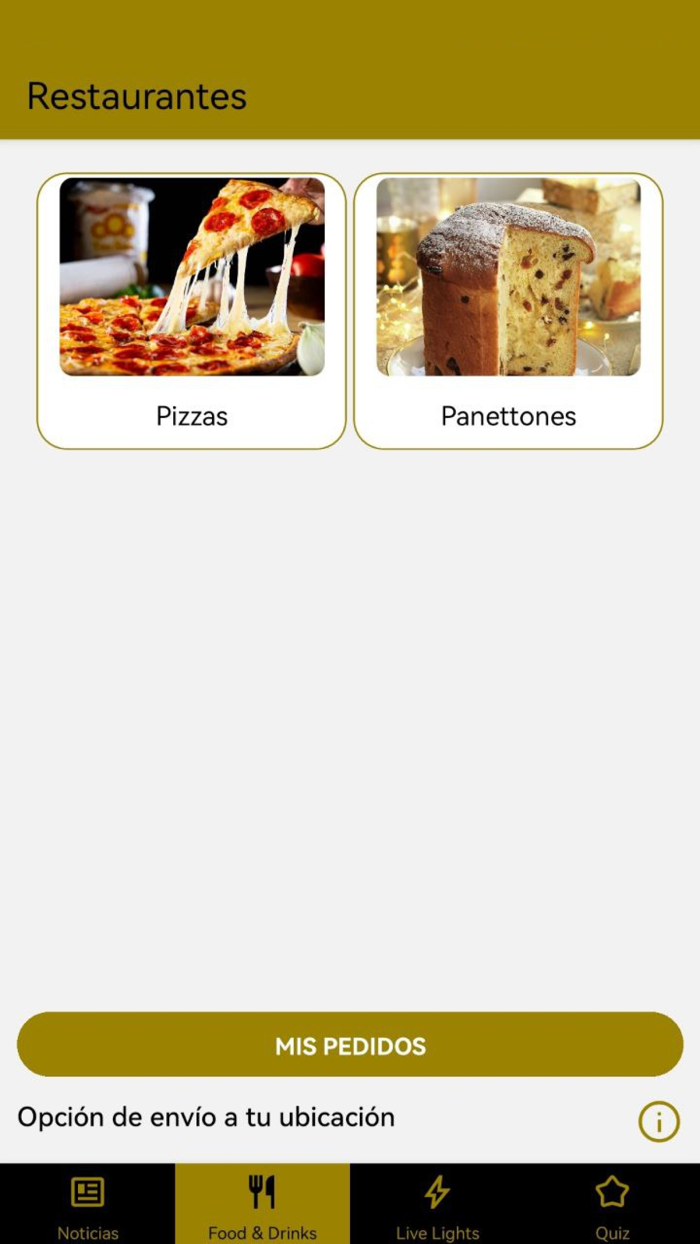Show info about the delivery option
This screenshot has height=1244, width=700.
(658, 1122)
